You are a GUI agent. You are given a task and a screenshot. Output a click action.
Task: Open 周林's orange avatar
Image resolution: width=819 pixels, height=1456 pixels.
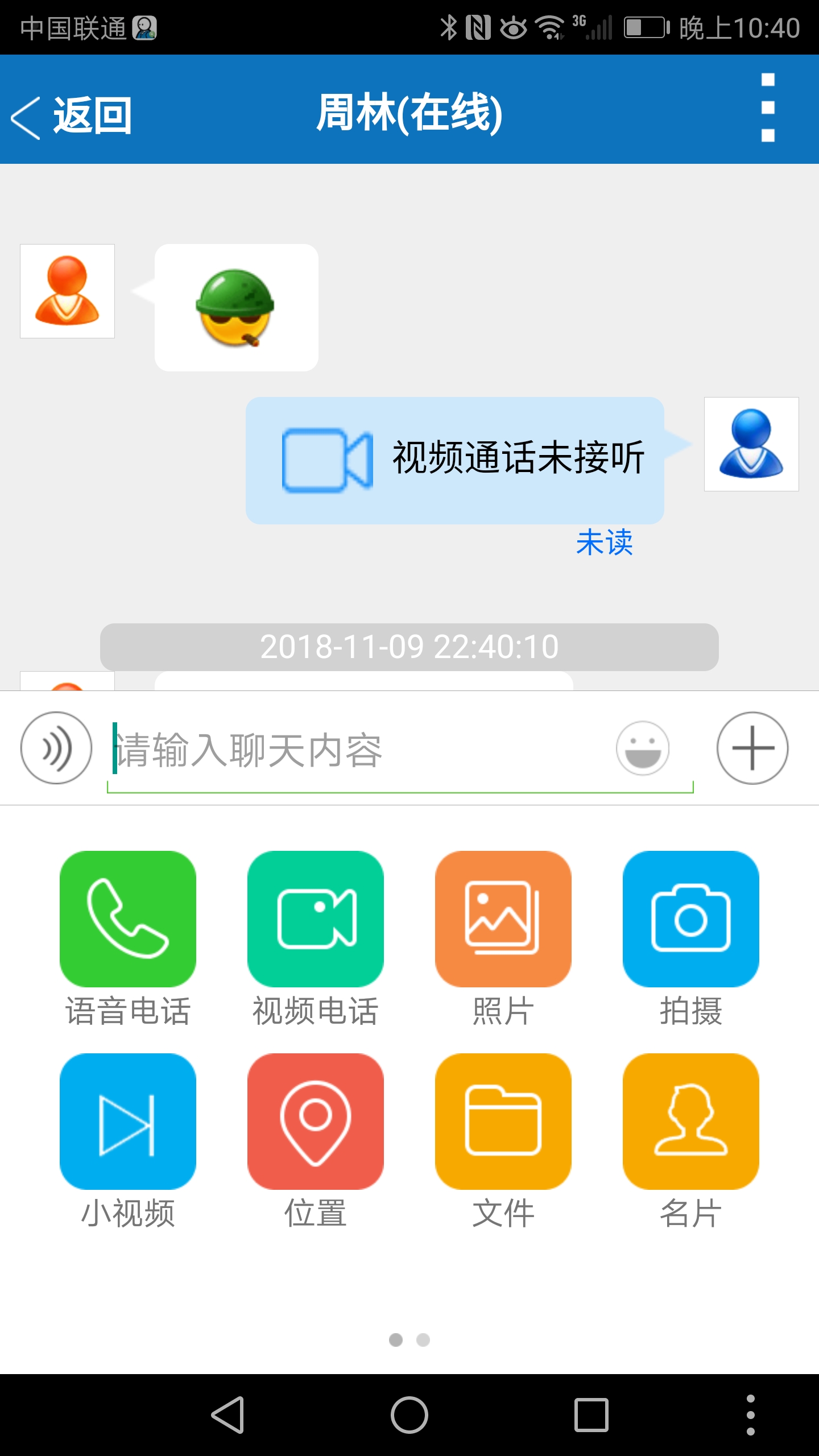67,291
